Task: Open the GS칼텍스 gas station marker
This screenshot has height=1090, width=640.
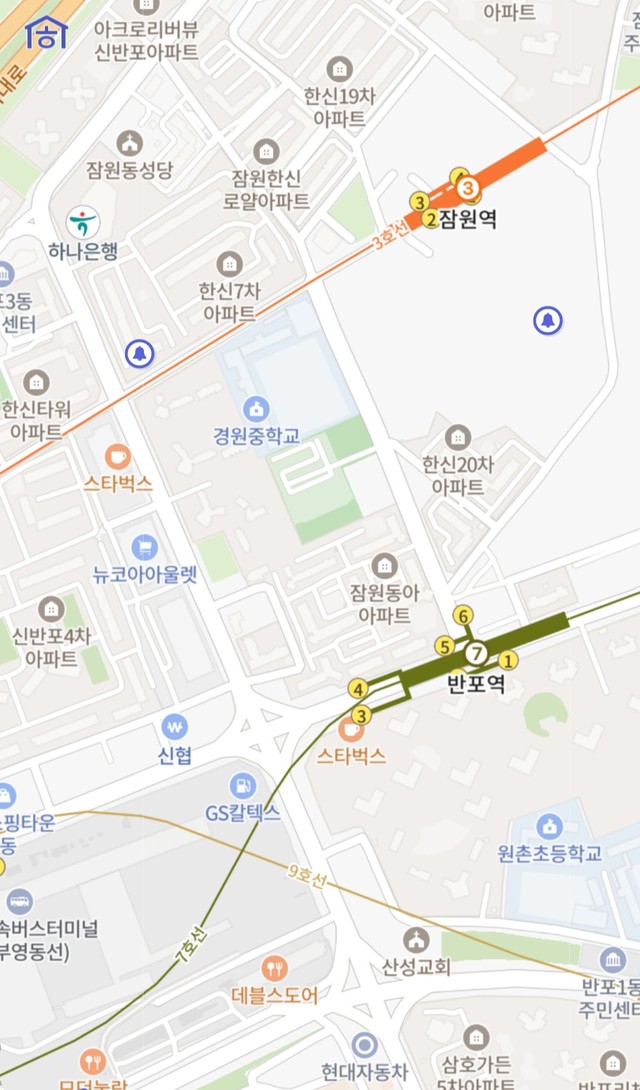Action: point(243,786)
